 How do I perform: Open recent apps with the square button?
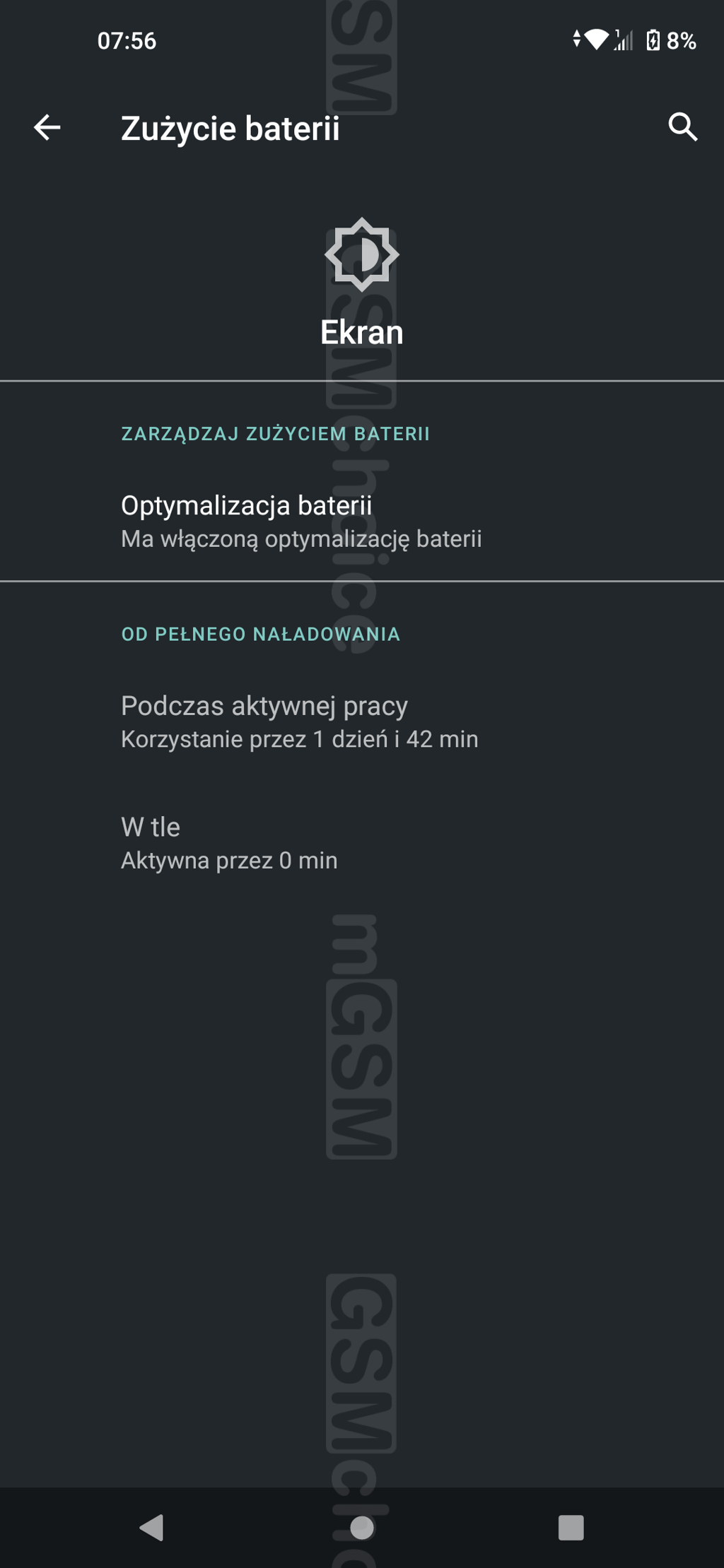coord(571,1528)
